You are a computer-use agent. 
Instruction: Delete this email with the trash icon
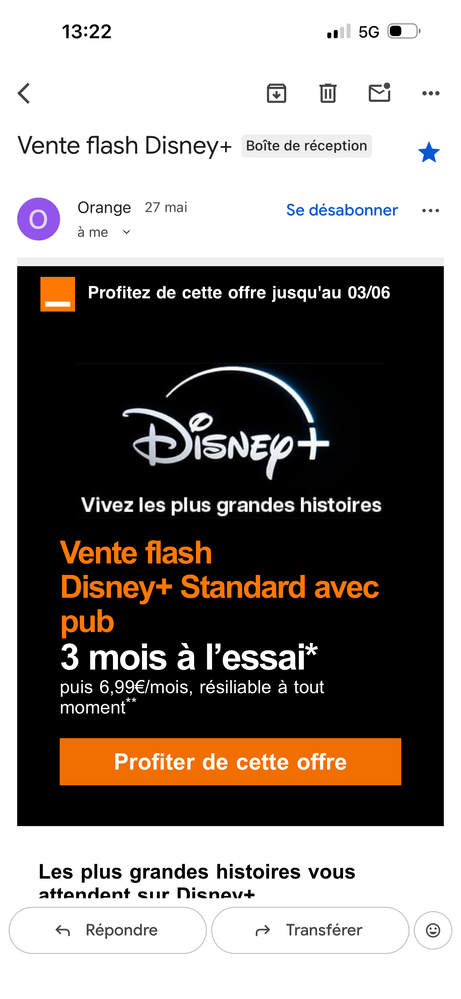tap(327, 93)
